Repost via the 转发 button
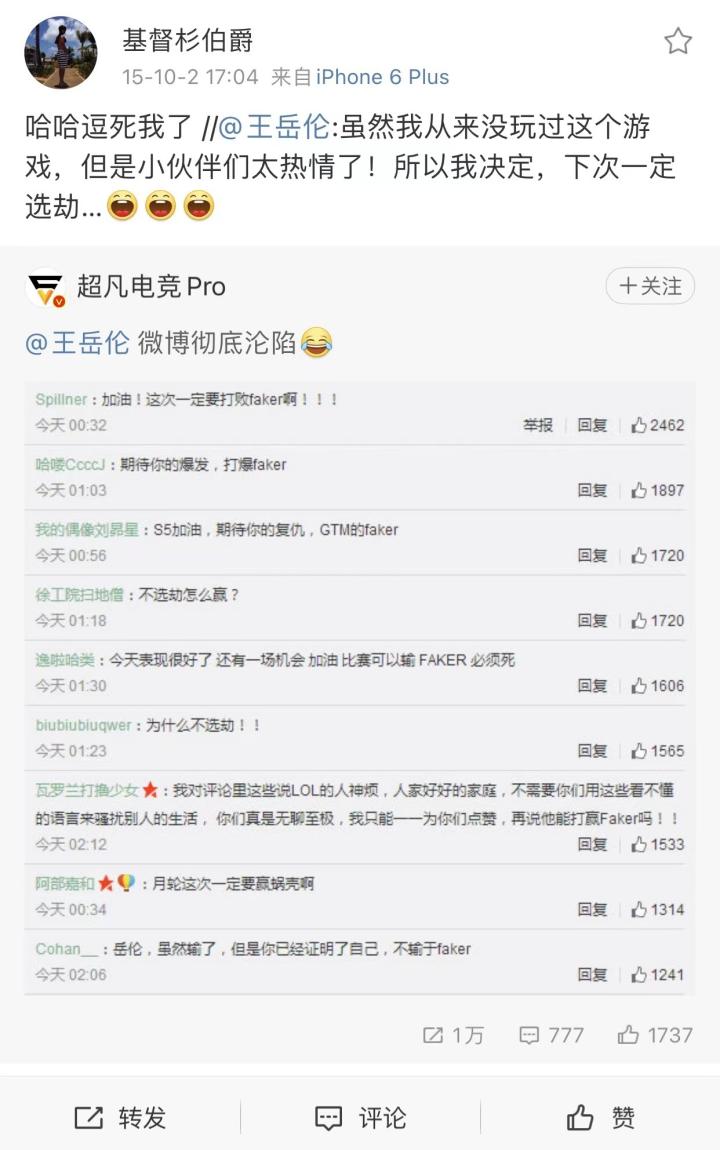The height and width of the screenshot is (1150, 720). point(120,1117)
